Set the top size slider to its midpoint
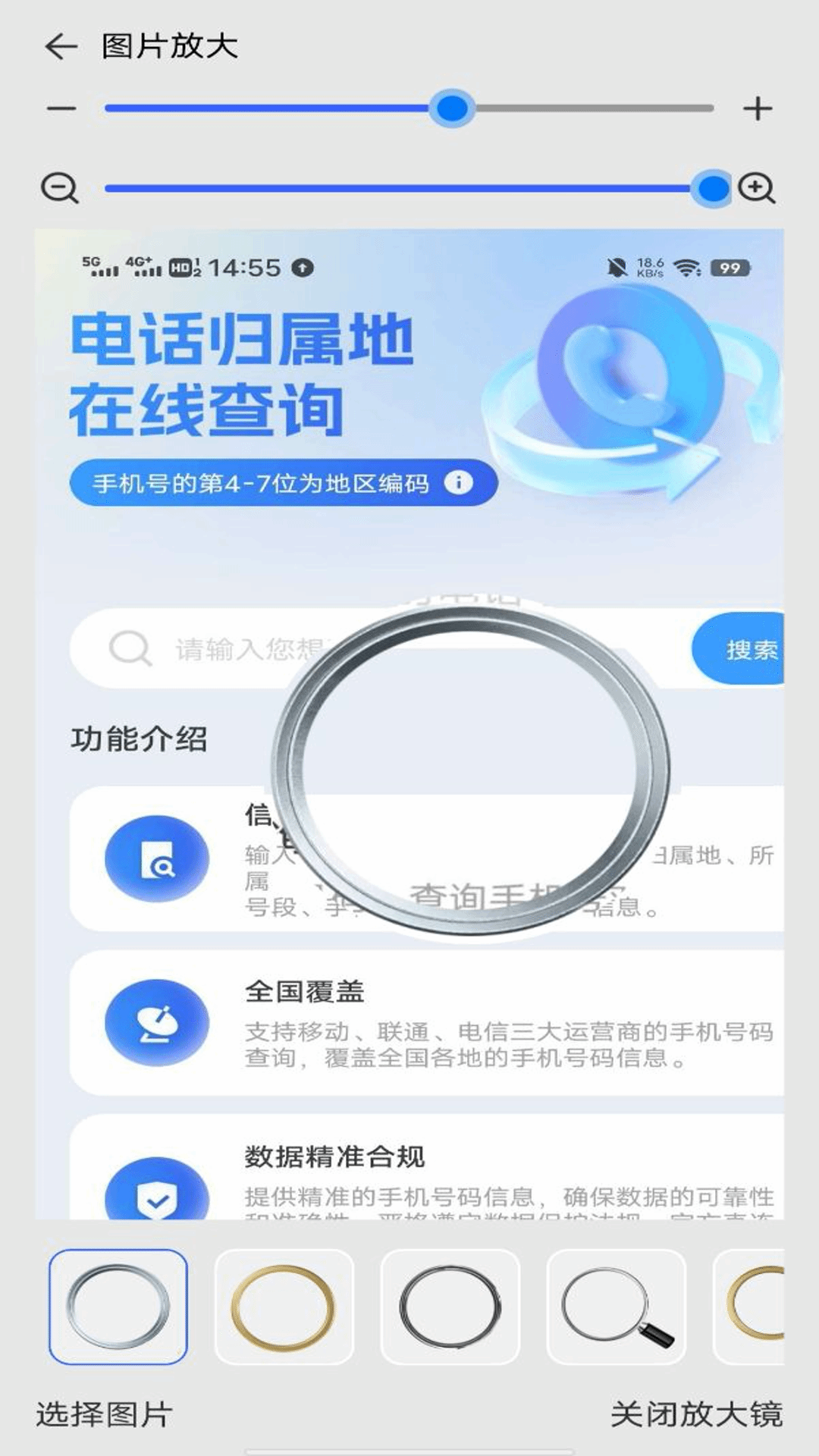The height and width of the screenshot is (1456, 819). [409, 109]
